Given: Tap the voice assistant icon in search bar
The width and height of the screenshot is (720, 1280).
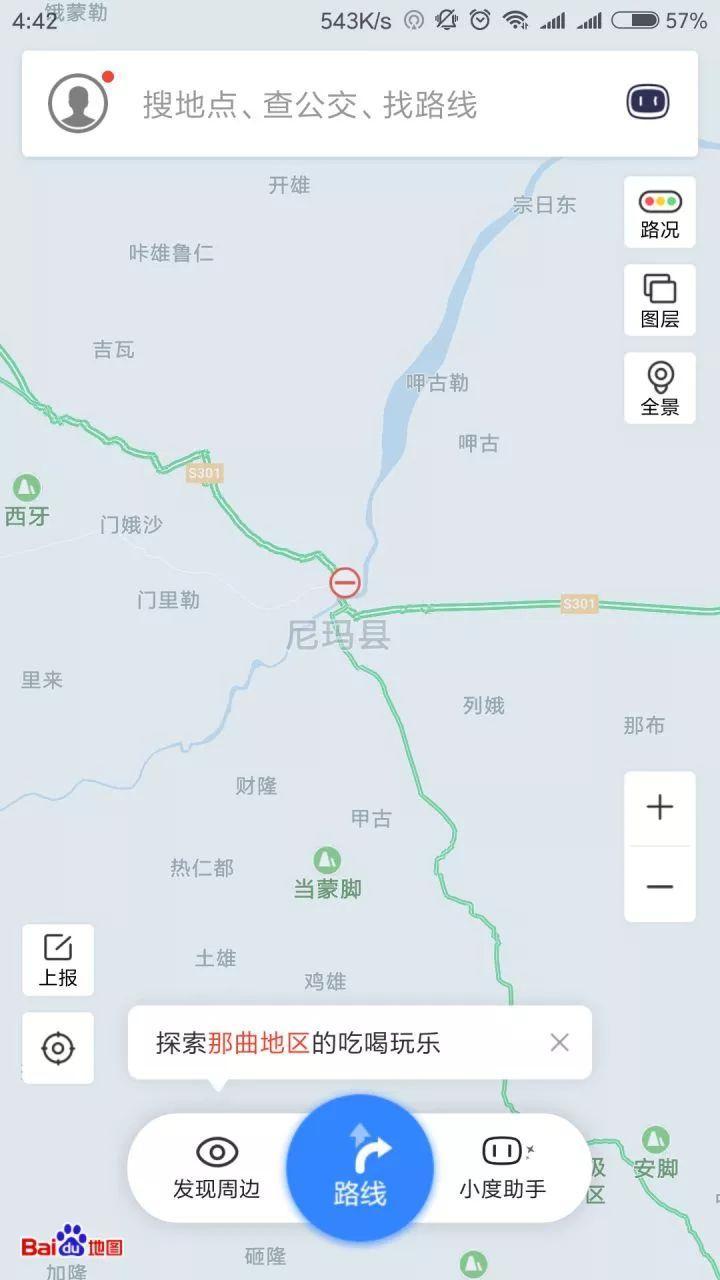Looking at the screenshot, I should pos(646,101).
